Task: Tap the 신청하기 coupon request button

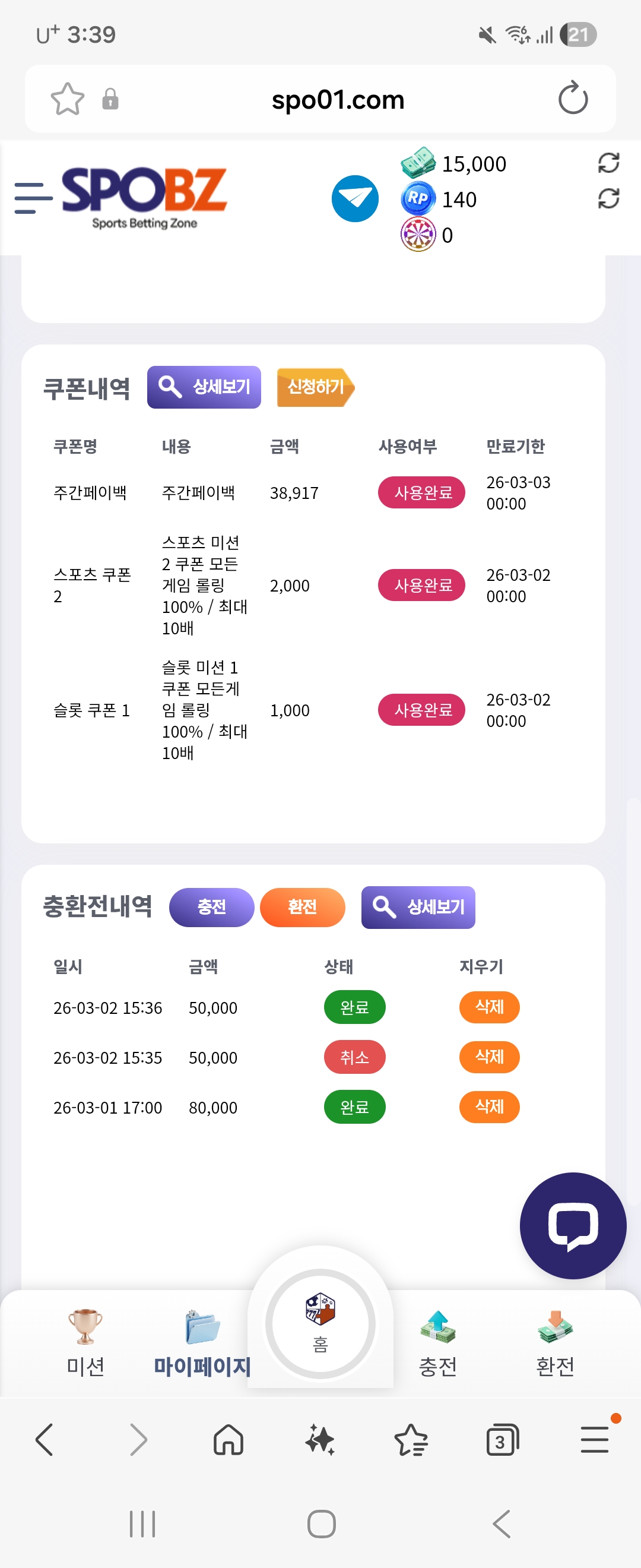Action: 315,387
